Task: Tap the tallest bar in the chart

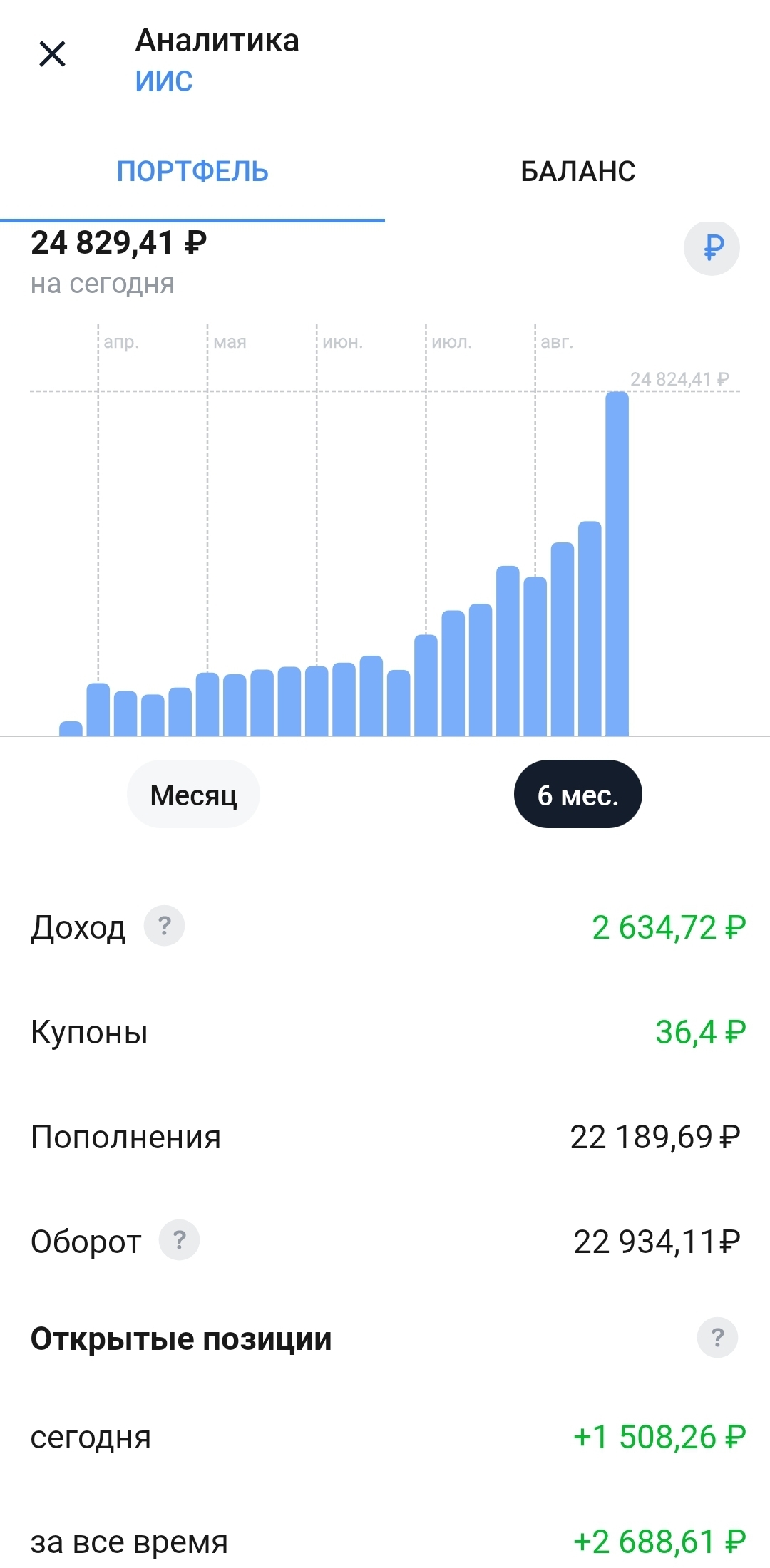Action: coord(617,563)
